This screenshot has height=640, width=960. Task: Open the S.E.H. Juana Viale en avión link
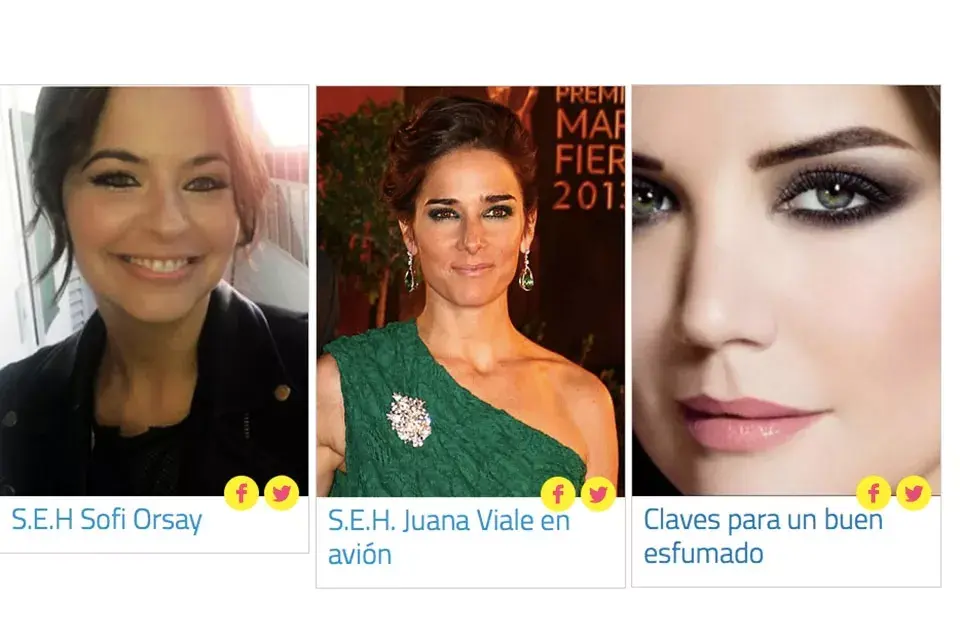[x=448, y=537]
